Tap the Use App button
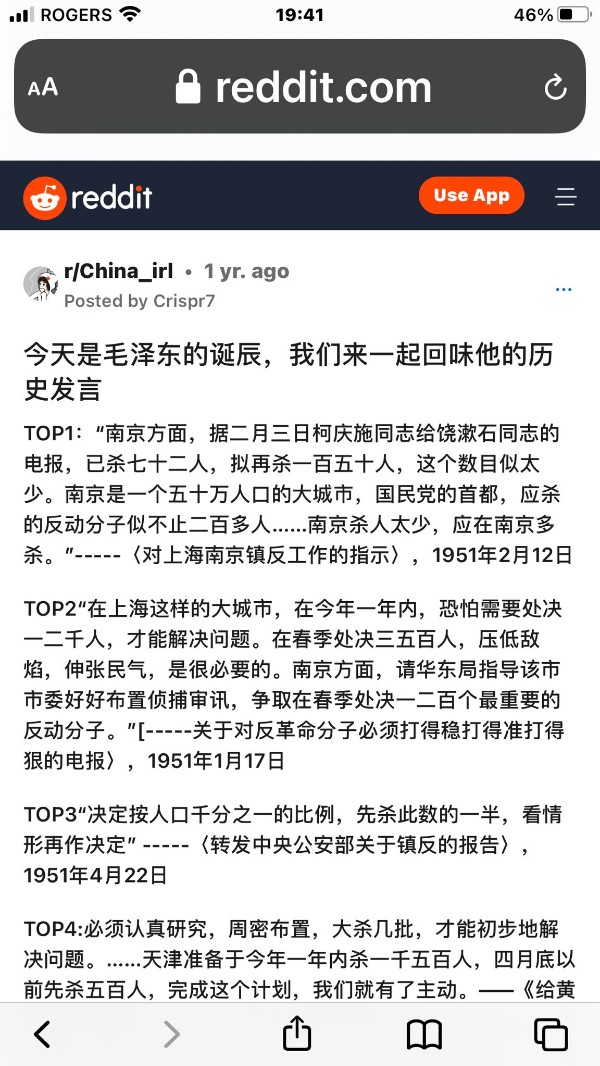600x1066 pixels. pyautogui.click(x=471, y=196)
